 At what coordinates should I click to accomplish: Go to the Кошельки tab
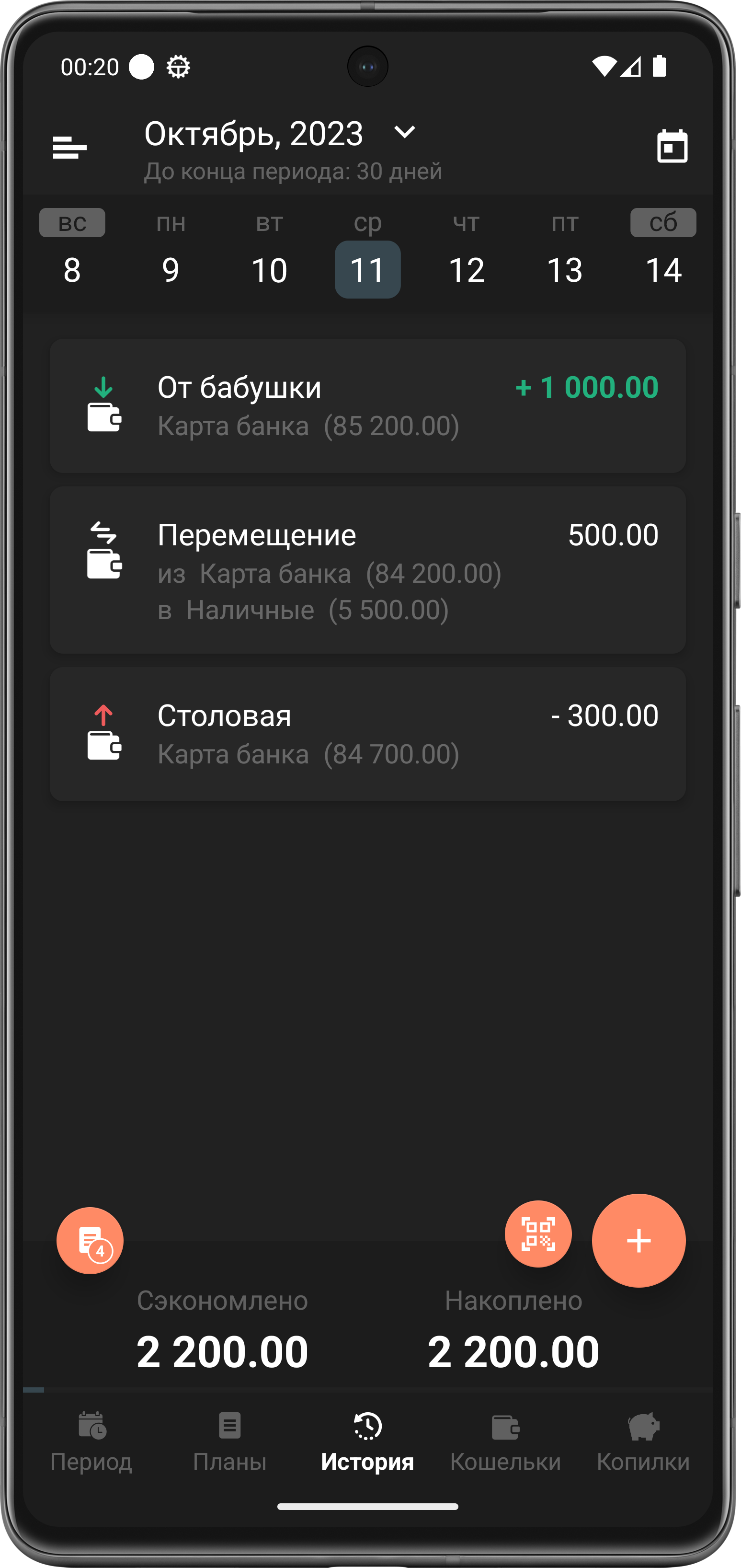pos(505,1441)
